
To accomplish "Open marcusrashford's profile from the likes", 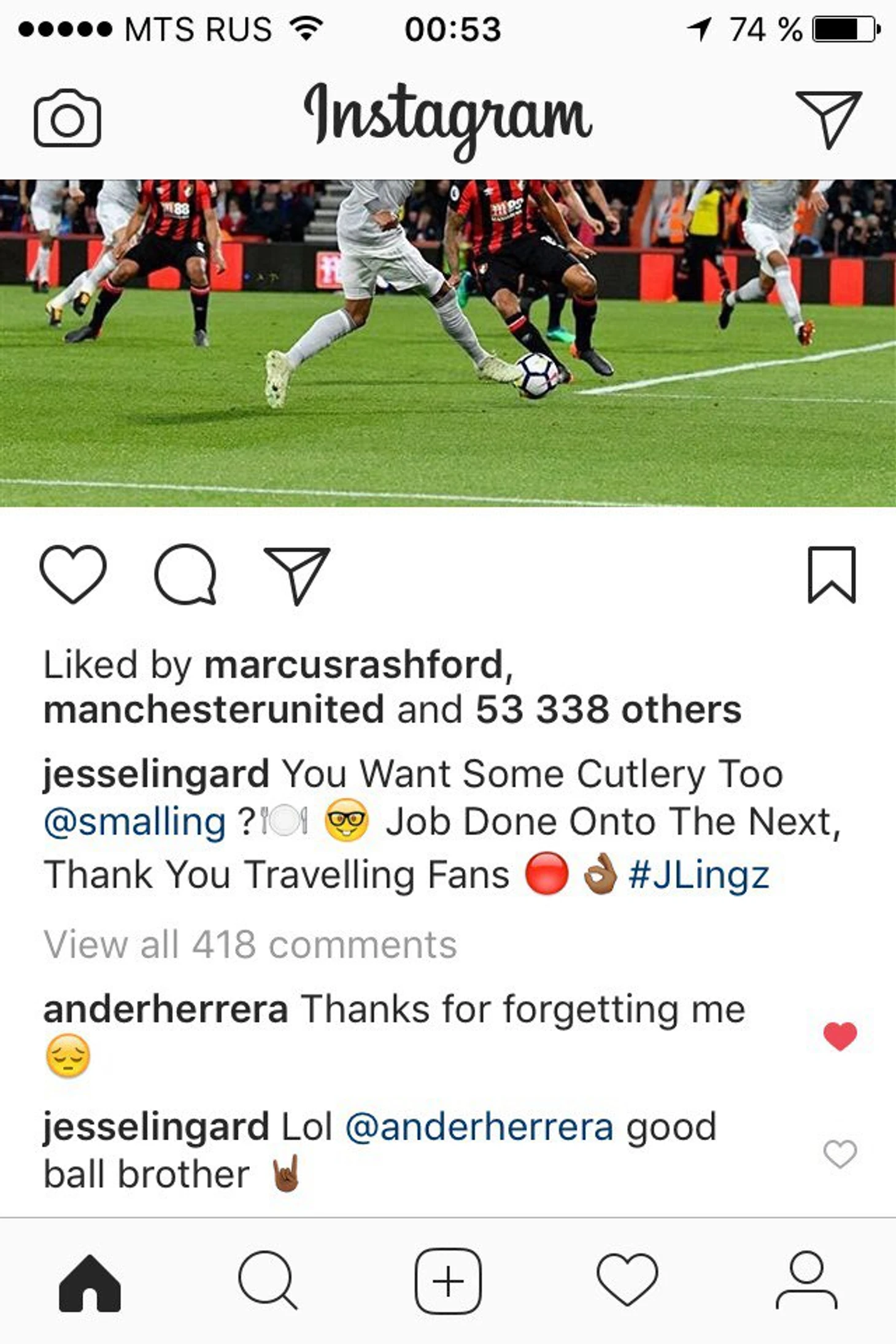I will click(x=353, y=665).
